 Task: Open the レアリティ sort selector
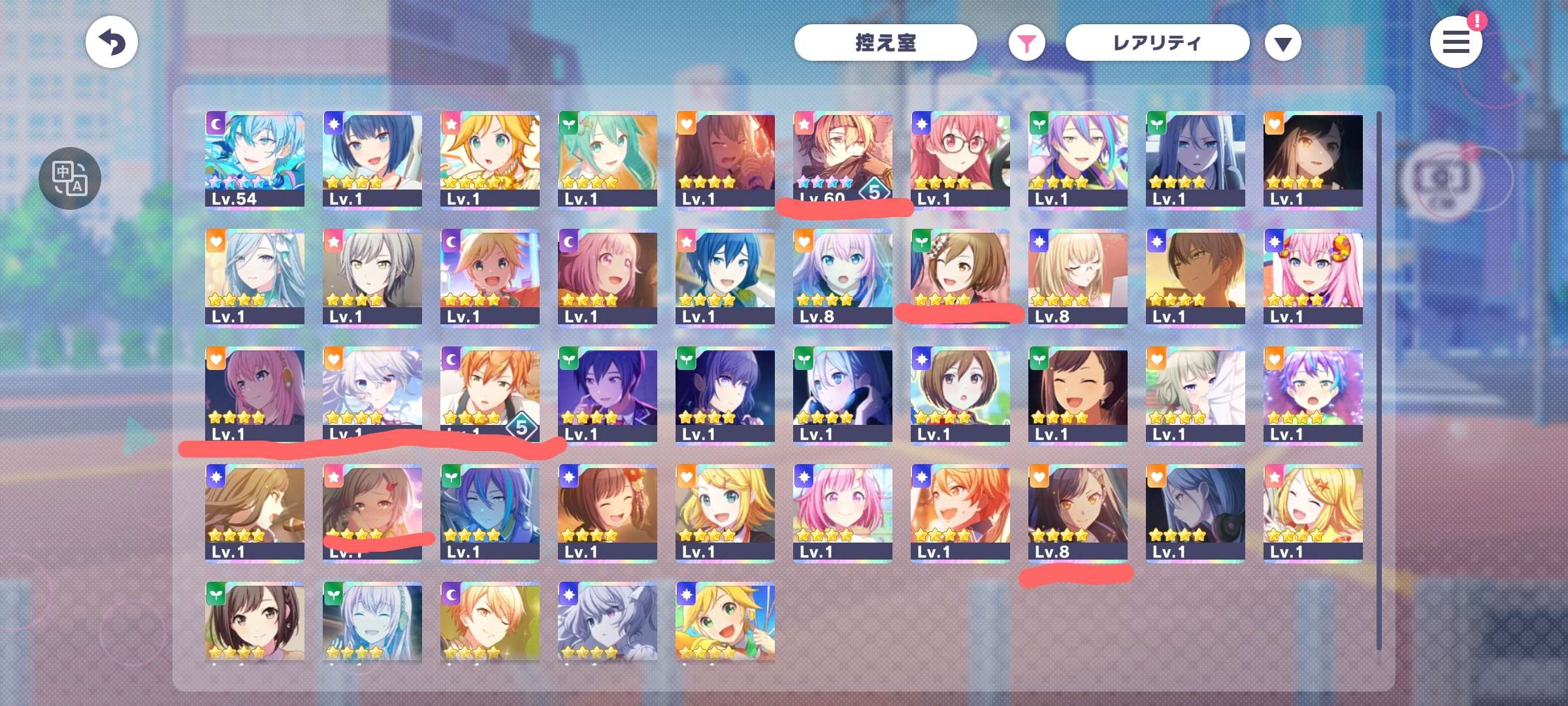tap(1157, 43)
